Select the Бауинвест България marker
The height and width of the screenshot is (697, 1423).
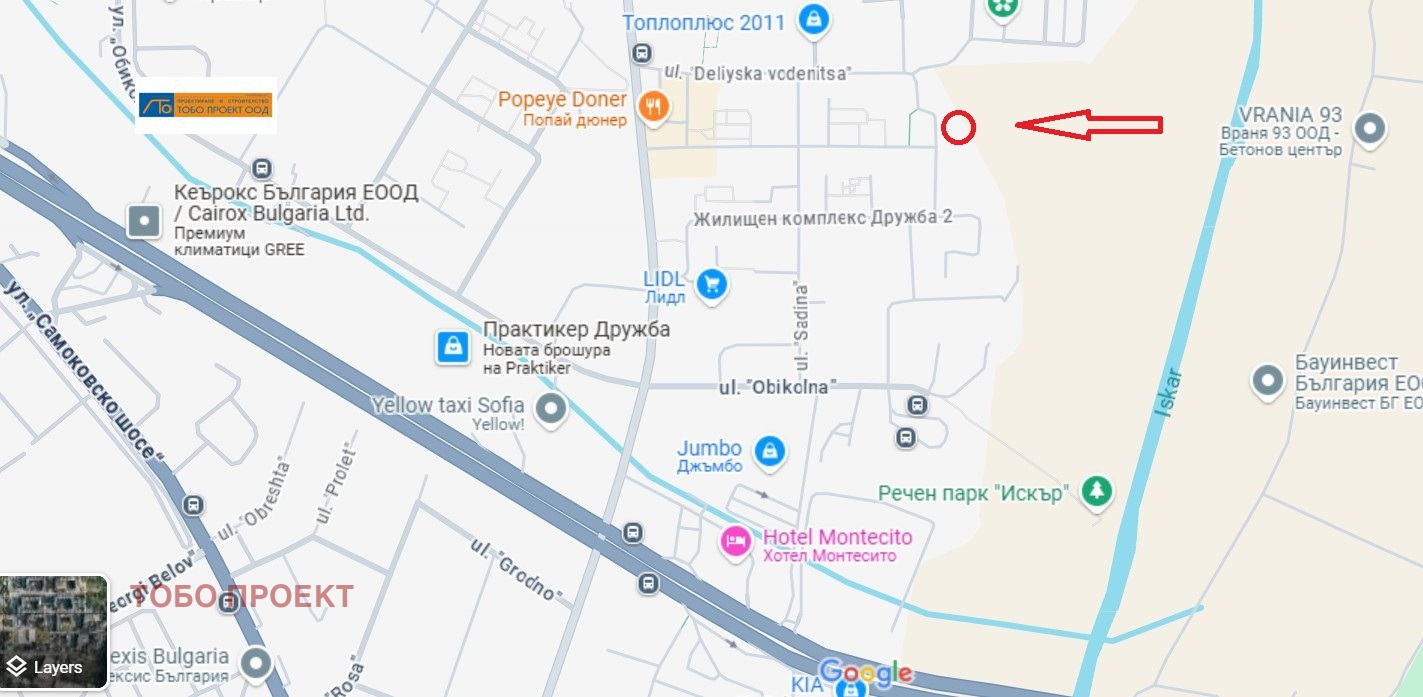tap(1269, 380)
